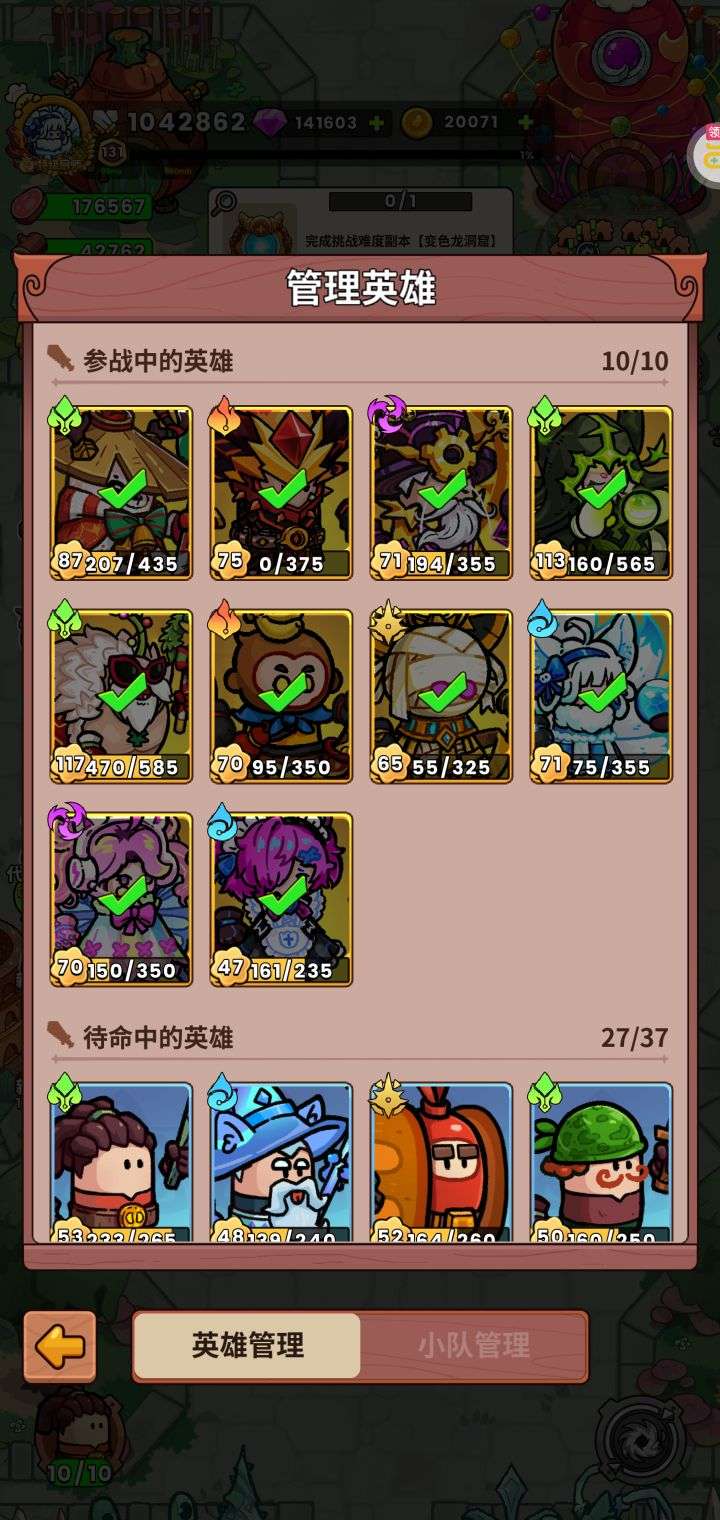This screenshot has height=1520, width=720.
Task: Choose the level 113 hero with 160/565
Action: (601, 492)
